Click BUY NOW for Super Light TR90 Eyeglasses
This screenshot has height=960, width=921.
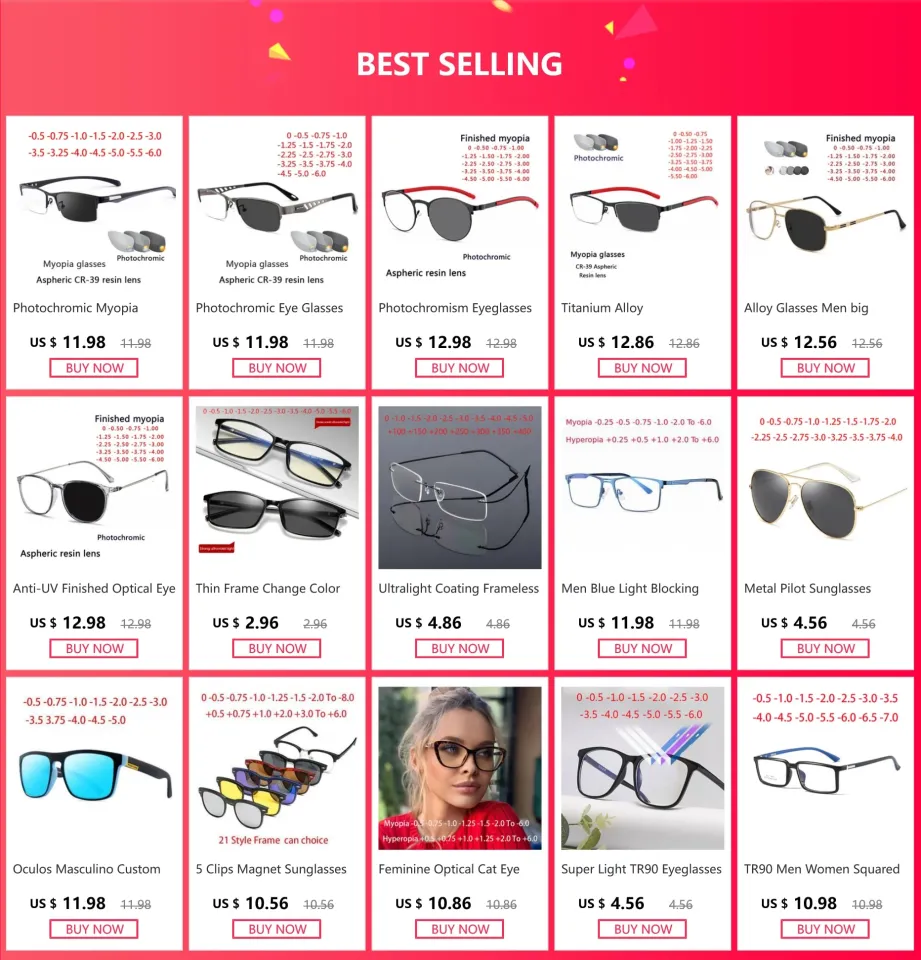641,929
